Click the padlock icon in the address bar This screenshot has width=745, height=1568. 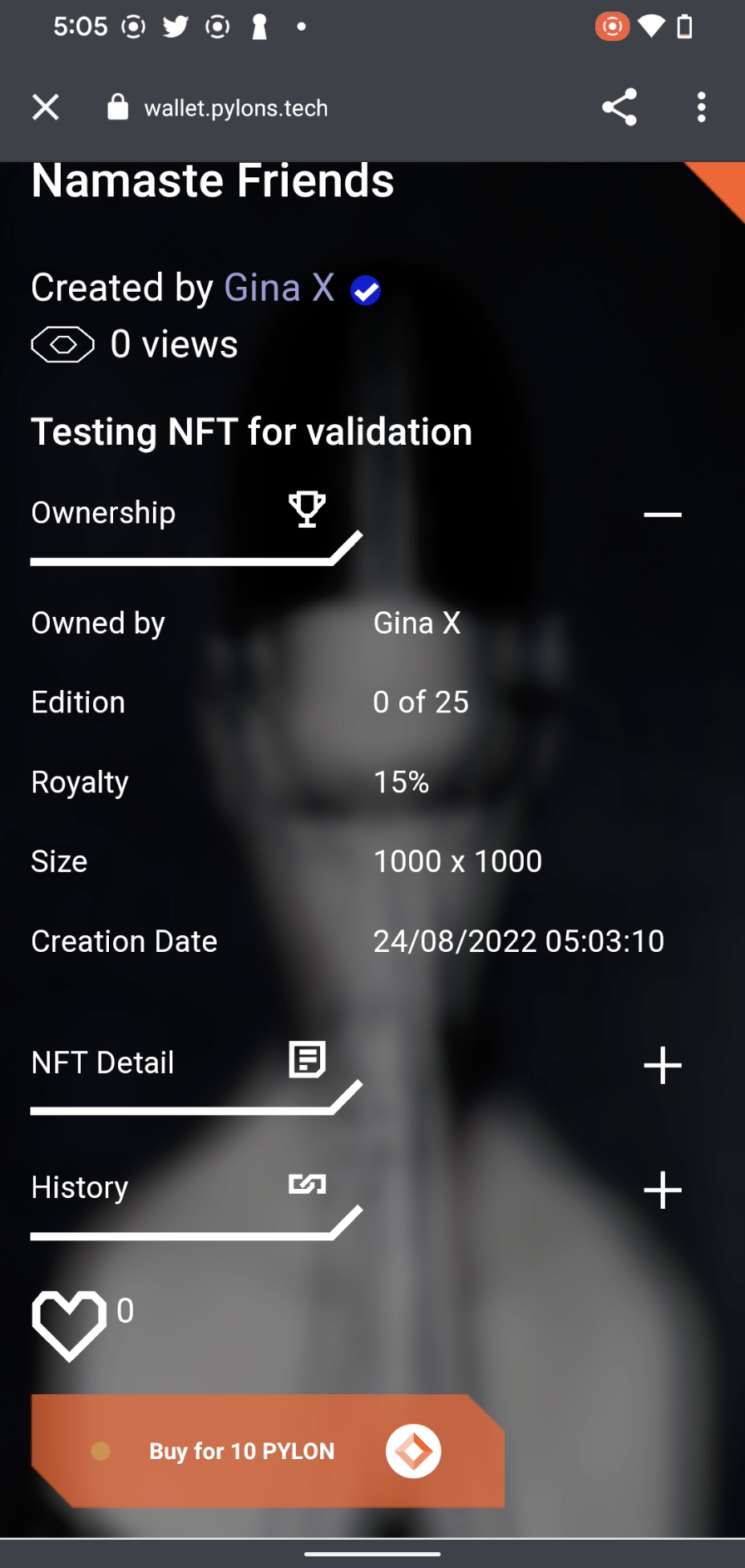coord(116,106)
